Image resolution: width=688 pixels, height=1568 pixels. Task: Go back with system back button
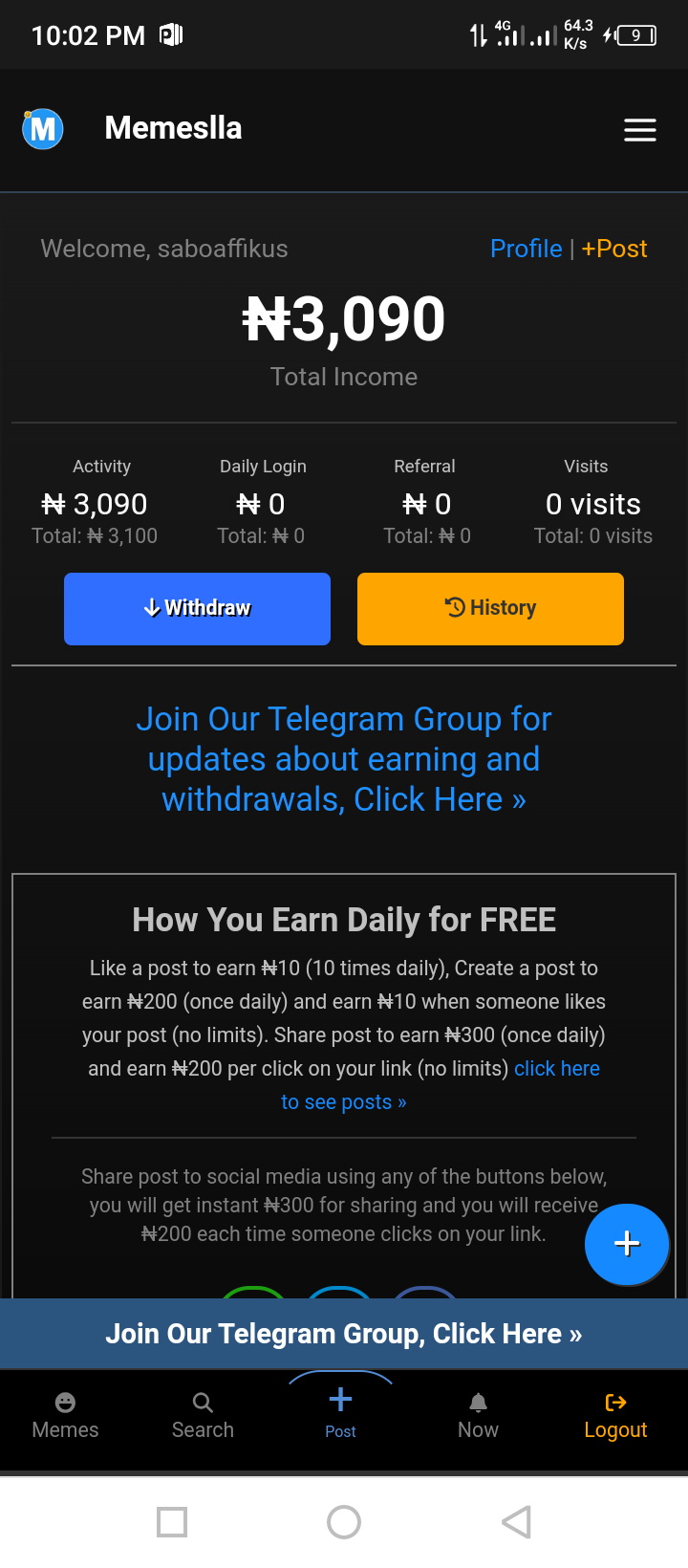coord(516,1522)
